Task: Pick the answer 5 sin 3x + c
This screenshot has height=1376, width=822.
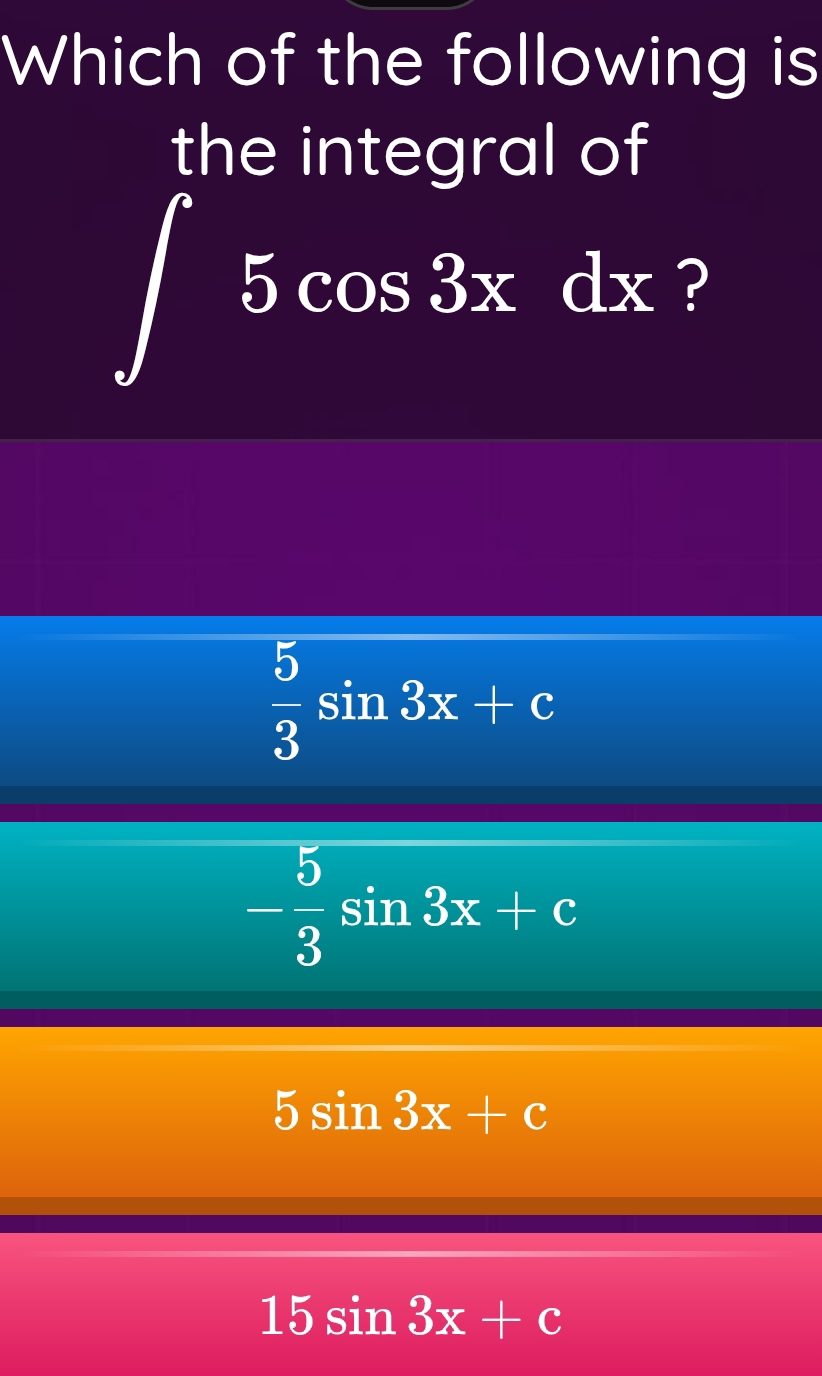Action: point(411,1115)
